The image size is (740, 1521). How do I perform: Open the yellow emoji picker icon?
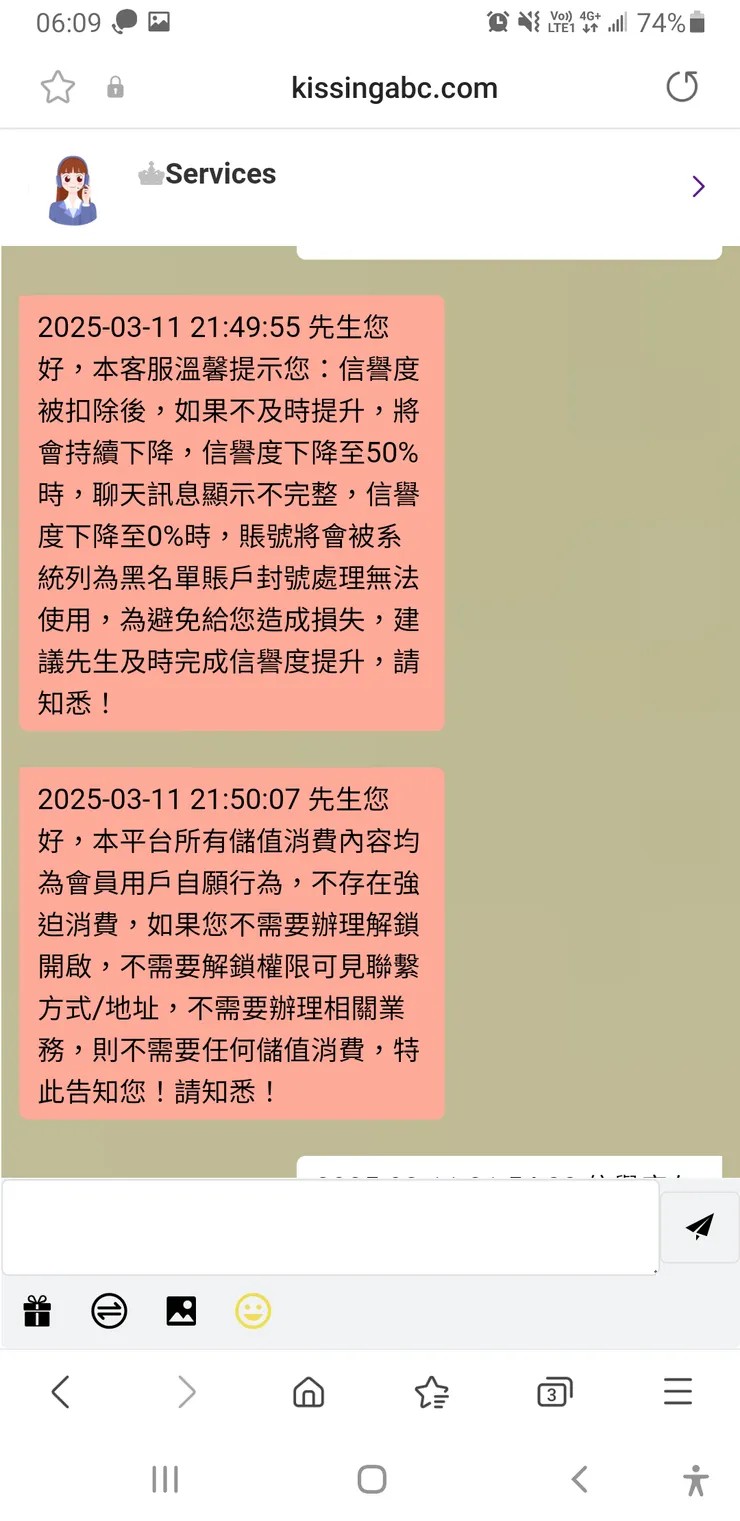253,1311
